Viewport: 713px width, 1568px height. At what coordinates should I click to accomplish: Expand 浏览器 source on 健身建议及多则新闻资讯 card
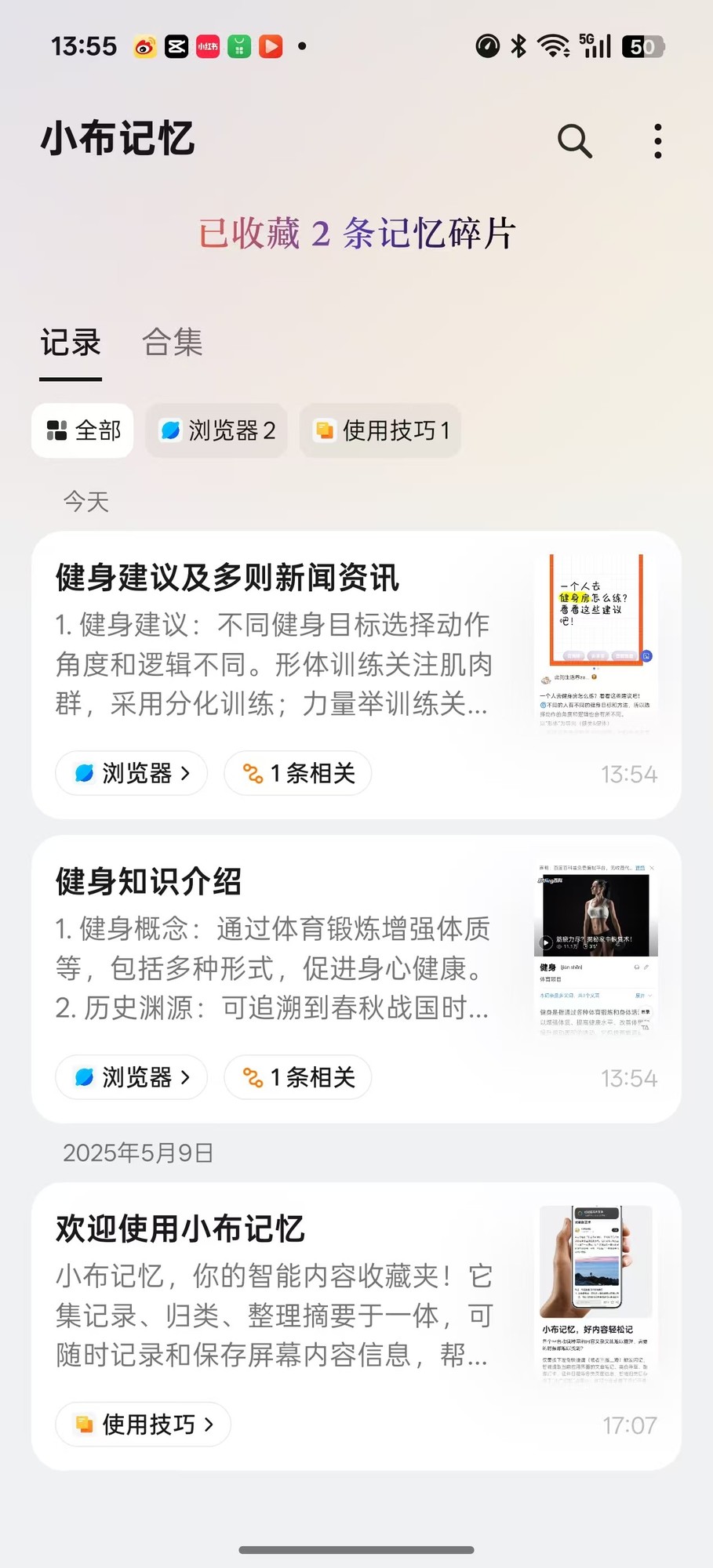pos(131,773)
